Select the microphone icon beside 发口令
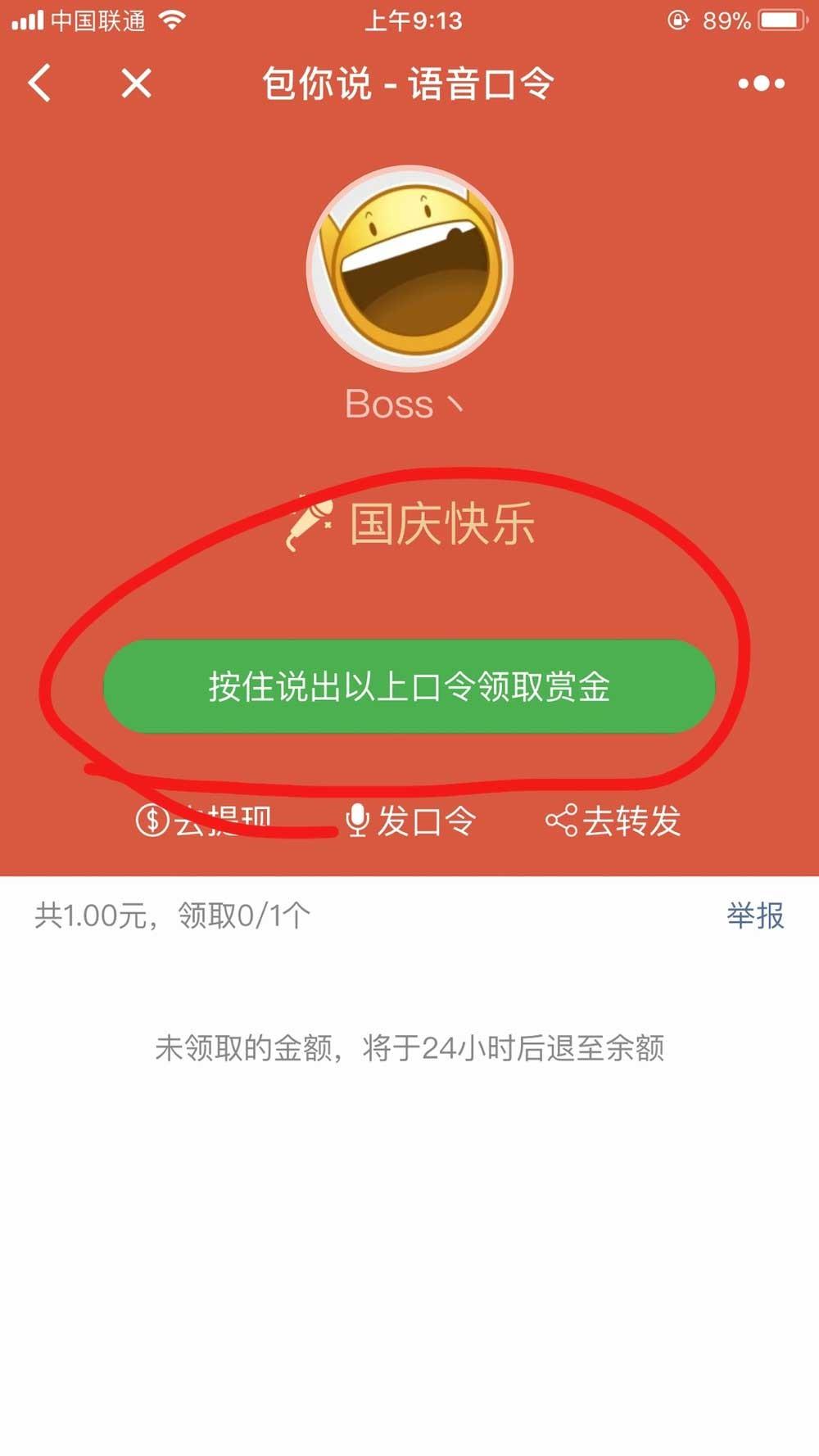 coord(356,820)
